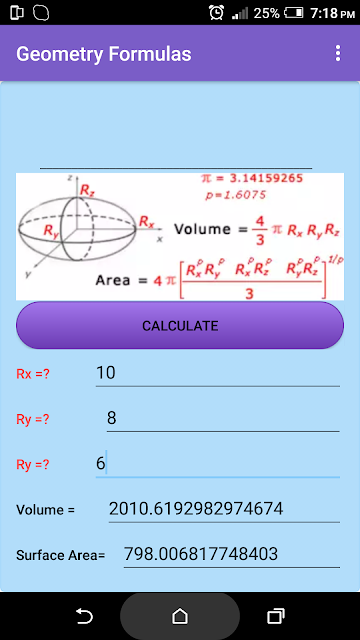The image size is (360, 640).
Task: Tap the CALCULATE button
Action: click(x=180, y=325)
